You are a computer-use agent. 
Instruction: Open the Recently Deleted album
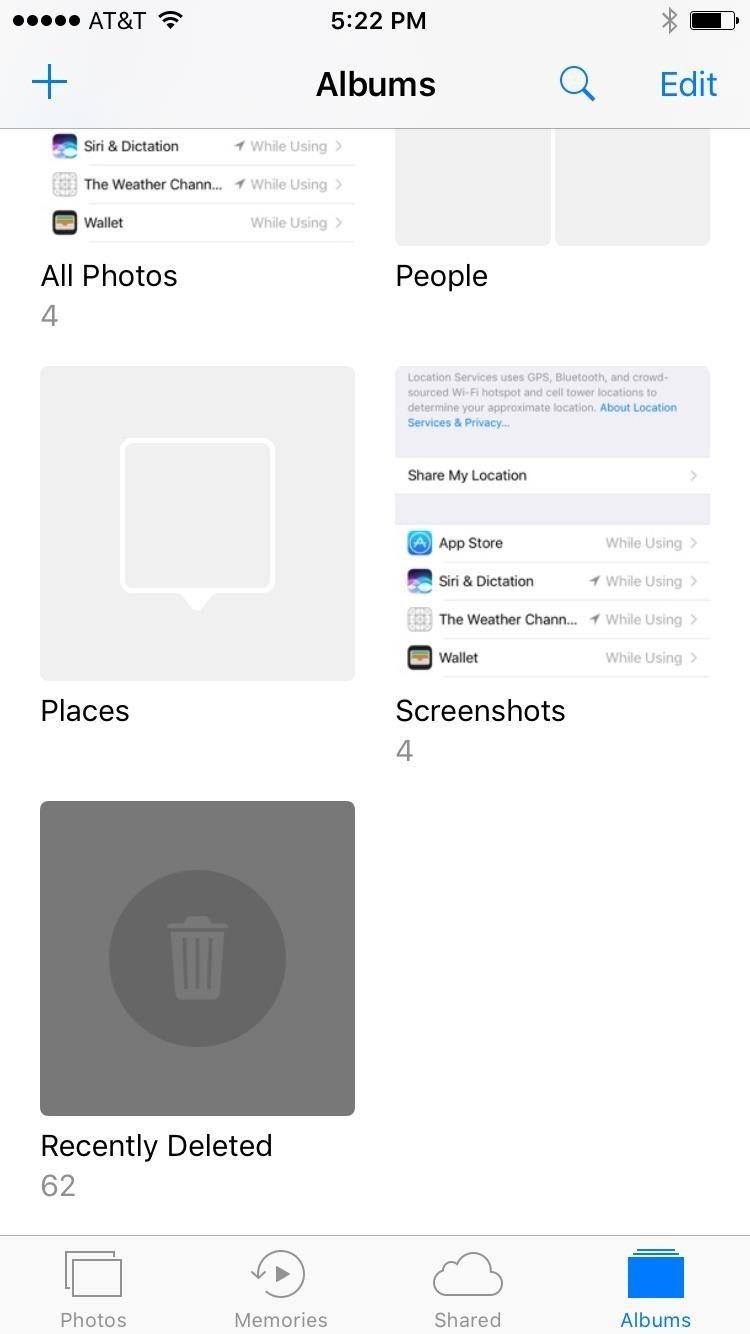pos(197,958)
